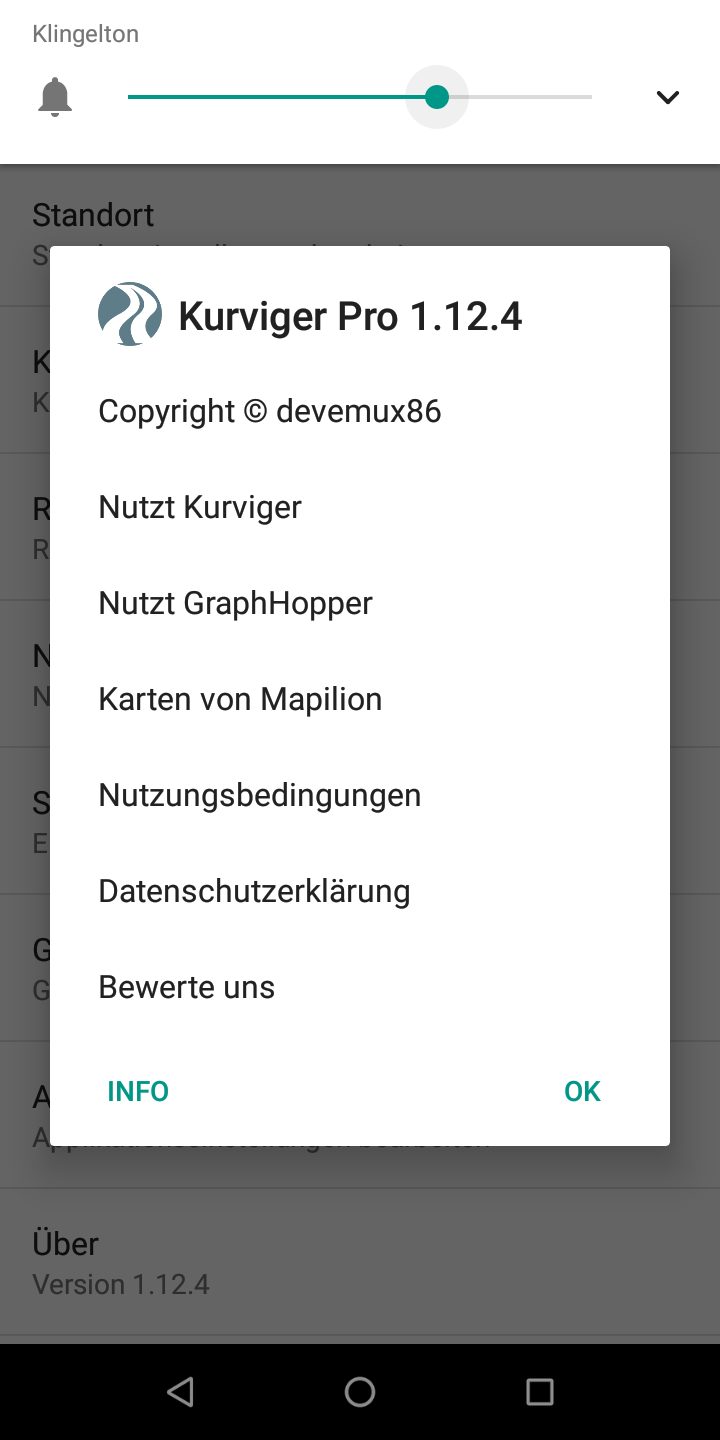Image resolution: width=720 pixels, height=1440 pixels.
Task: Tap the Klingelton volume slider
Action: pos(360,97)
